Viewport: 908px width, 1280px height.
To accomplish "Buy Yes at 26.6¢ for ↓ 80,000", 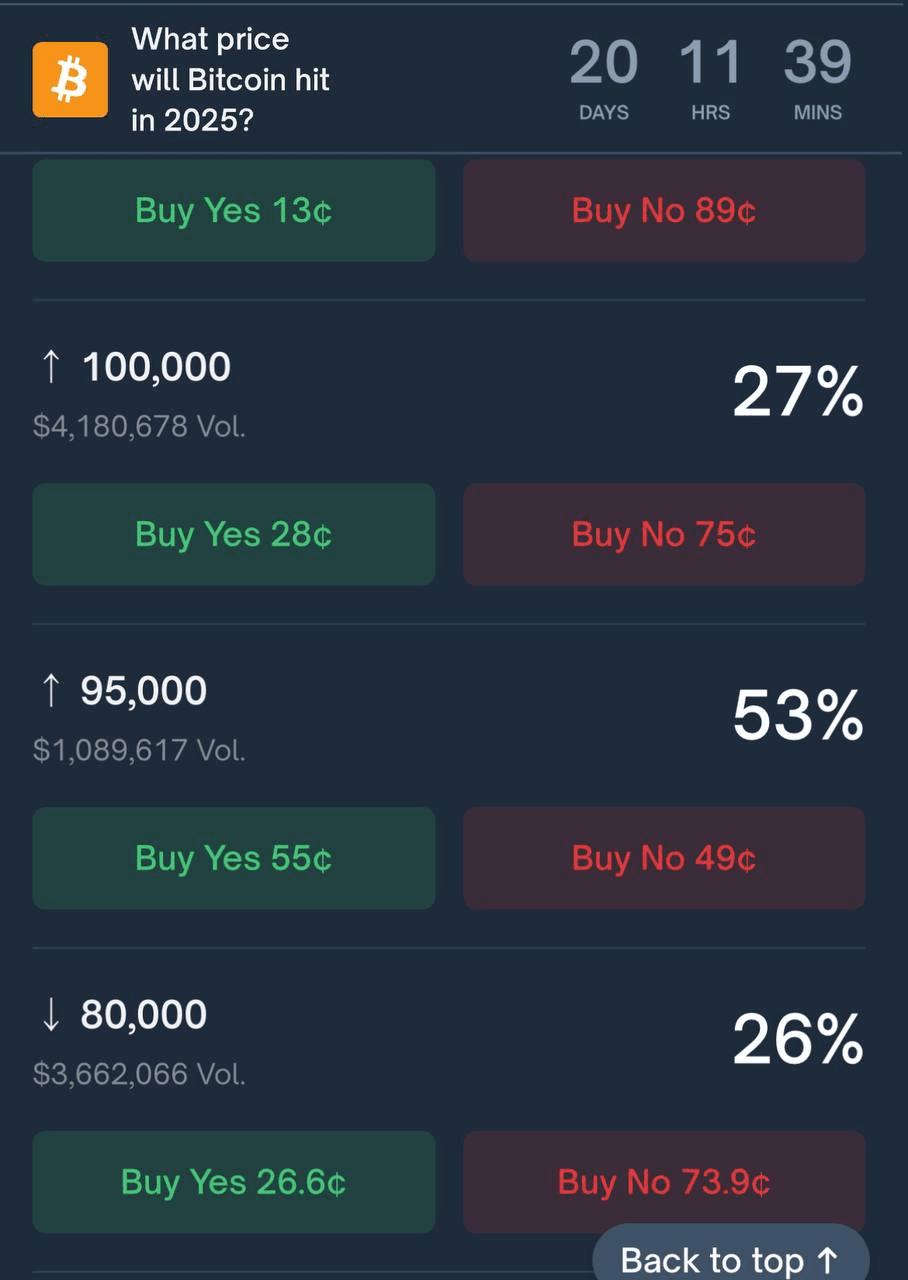I will point(233,1182).
